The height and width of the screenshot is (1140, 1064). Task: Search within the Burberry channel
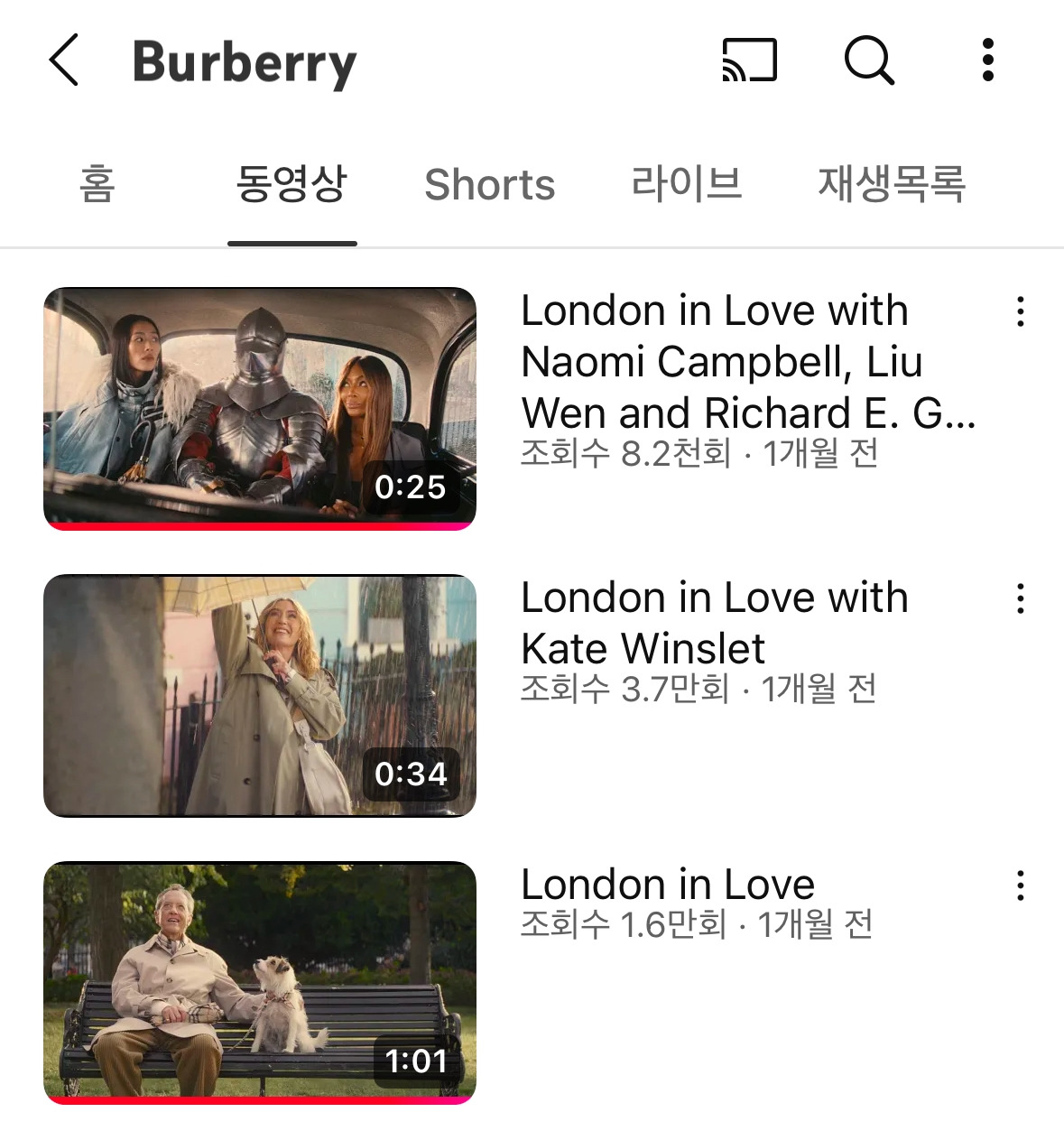click(868, 60)
